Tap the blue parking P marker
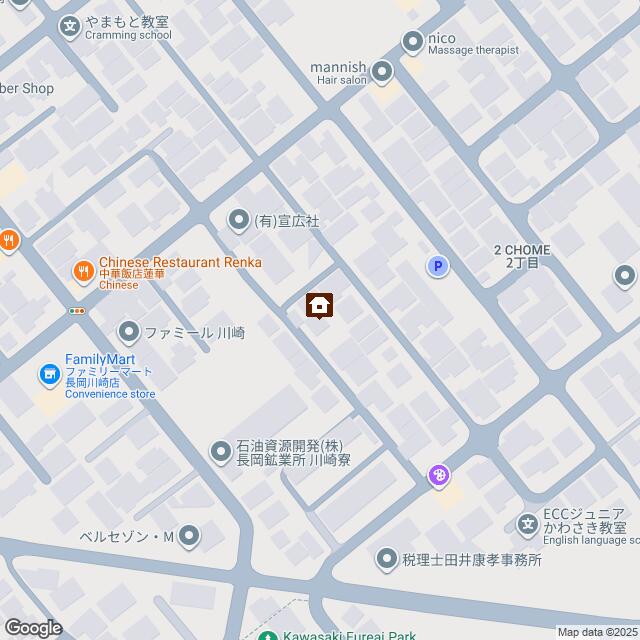The image size is (640, 640). [438, 266]
